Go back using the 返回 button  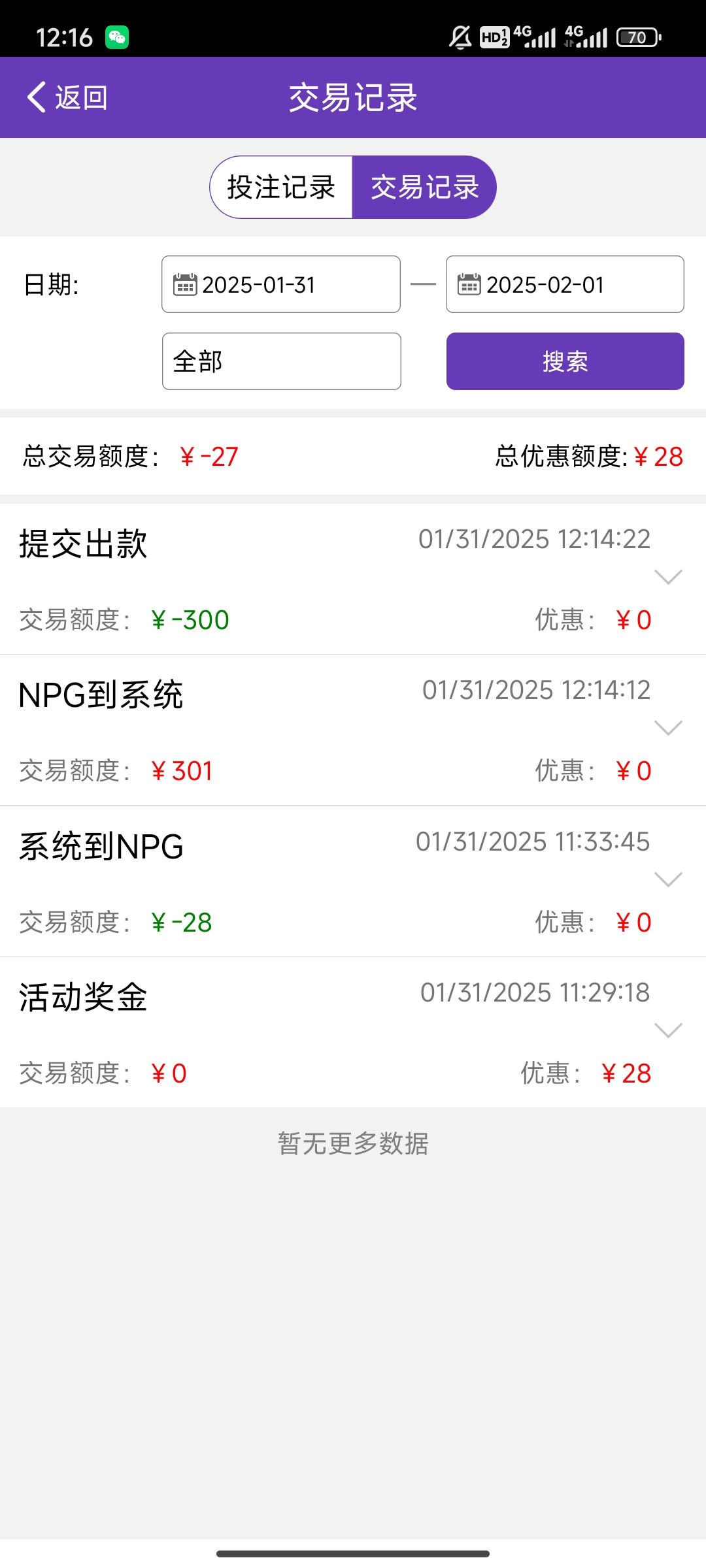tap(67, 98)
